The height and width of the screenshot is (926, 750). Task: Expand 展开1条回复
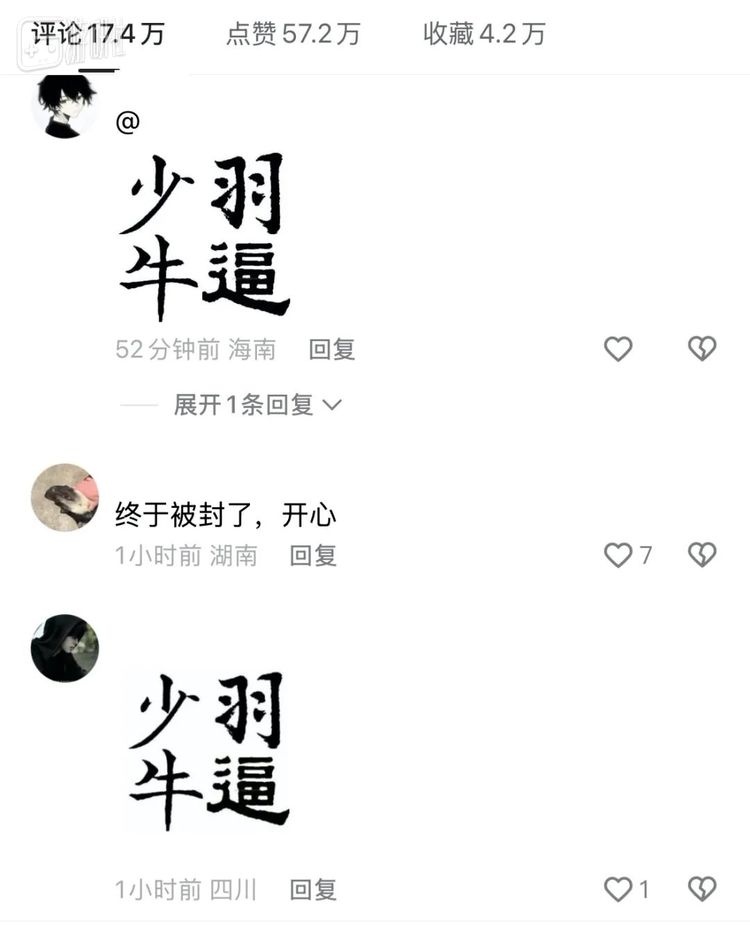[x=257, y=405]
